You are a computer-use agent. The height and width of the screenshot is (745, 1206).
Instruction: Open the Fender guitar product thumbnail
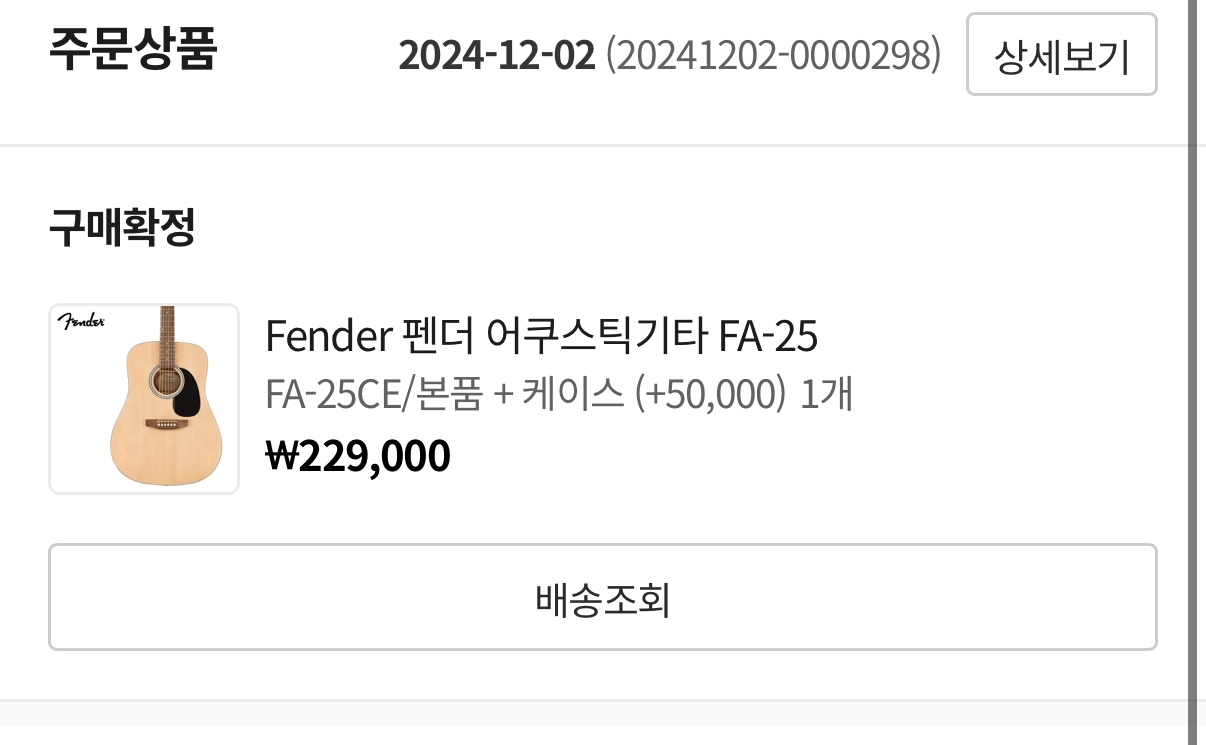coord(144,399)
